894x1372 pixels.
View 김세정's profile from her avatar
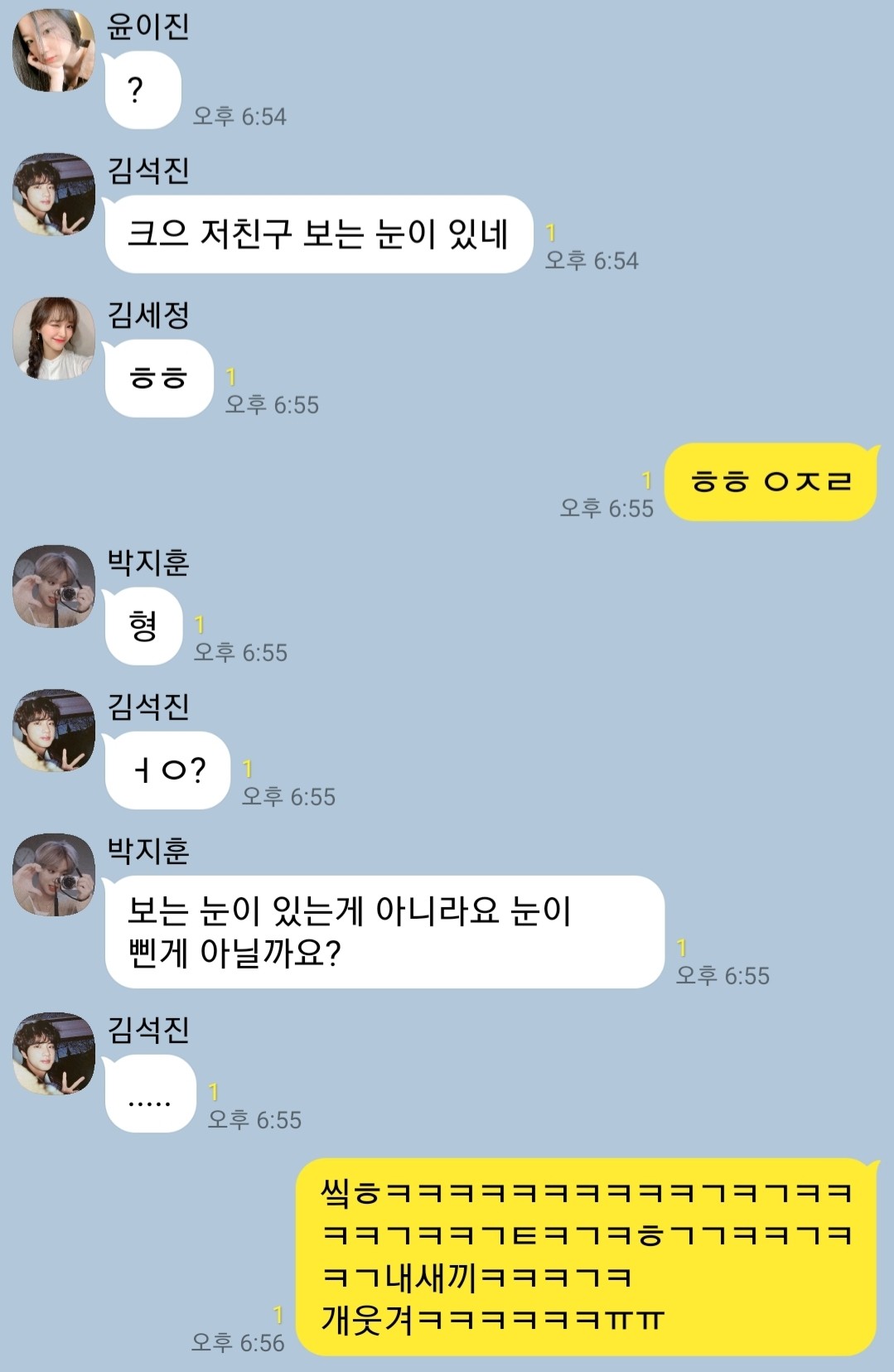pyautogui.click(x=54, y=339)
